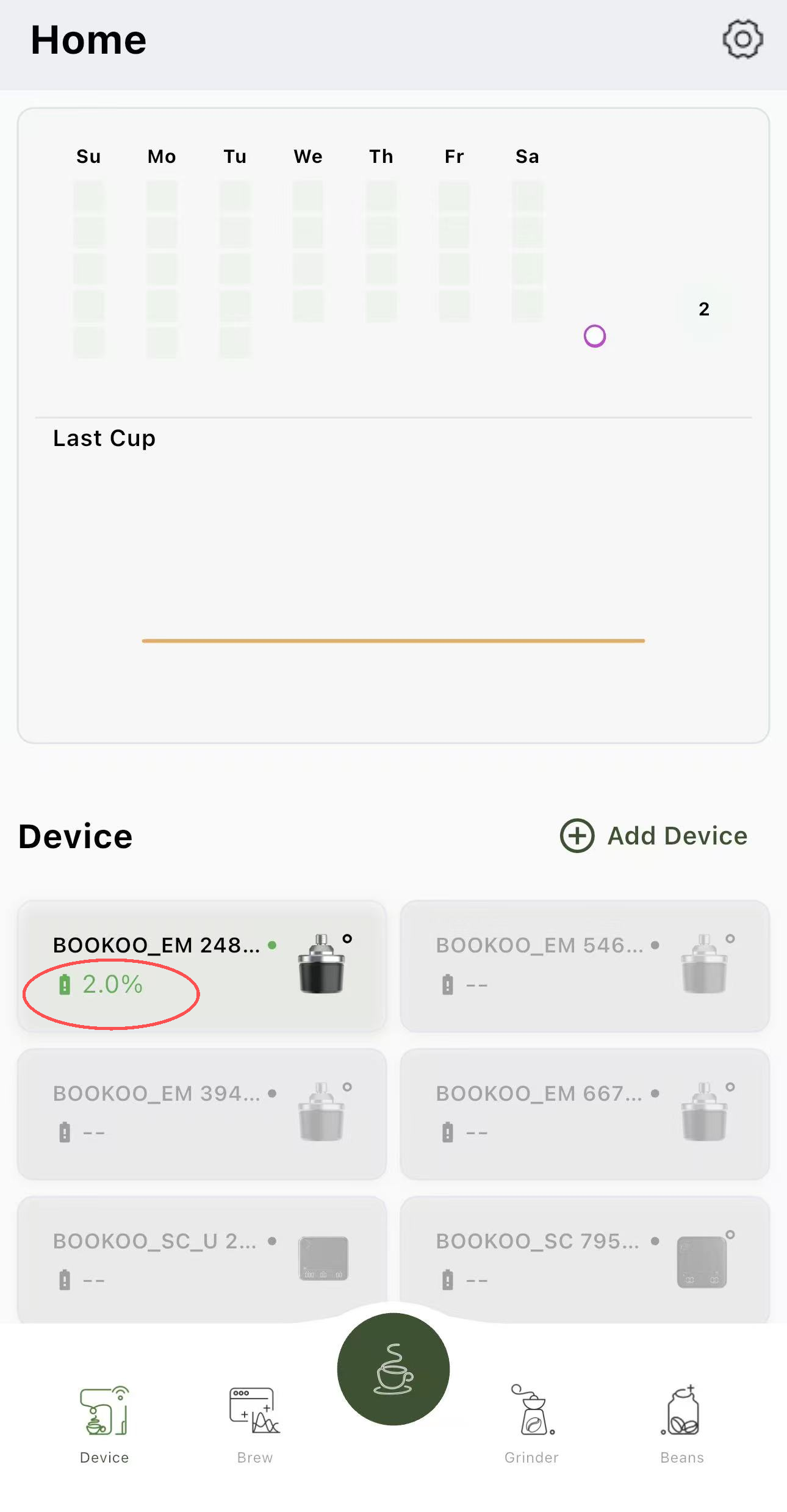This screenshot has width=787, height=1512.
Task: Tap Add Device button
Action: [654, 835]
